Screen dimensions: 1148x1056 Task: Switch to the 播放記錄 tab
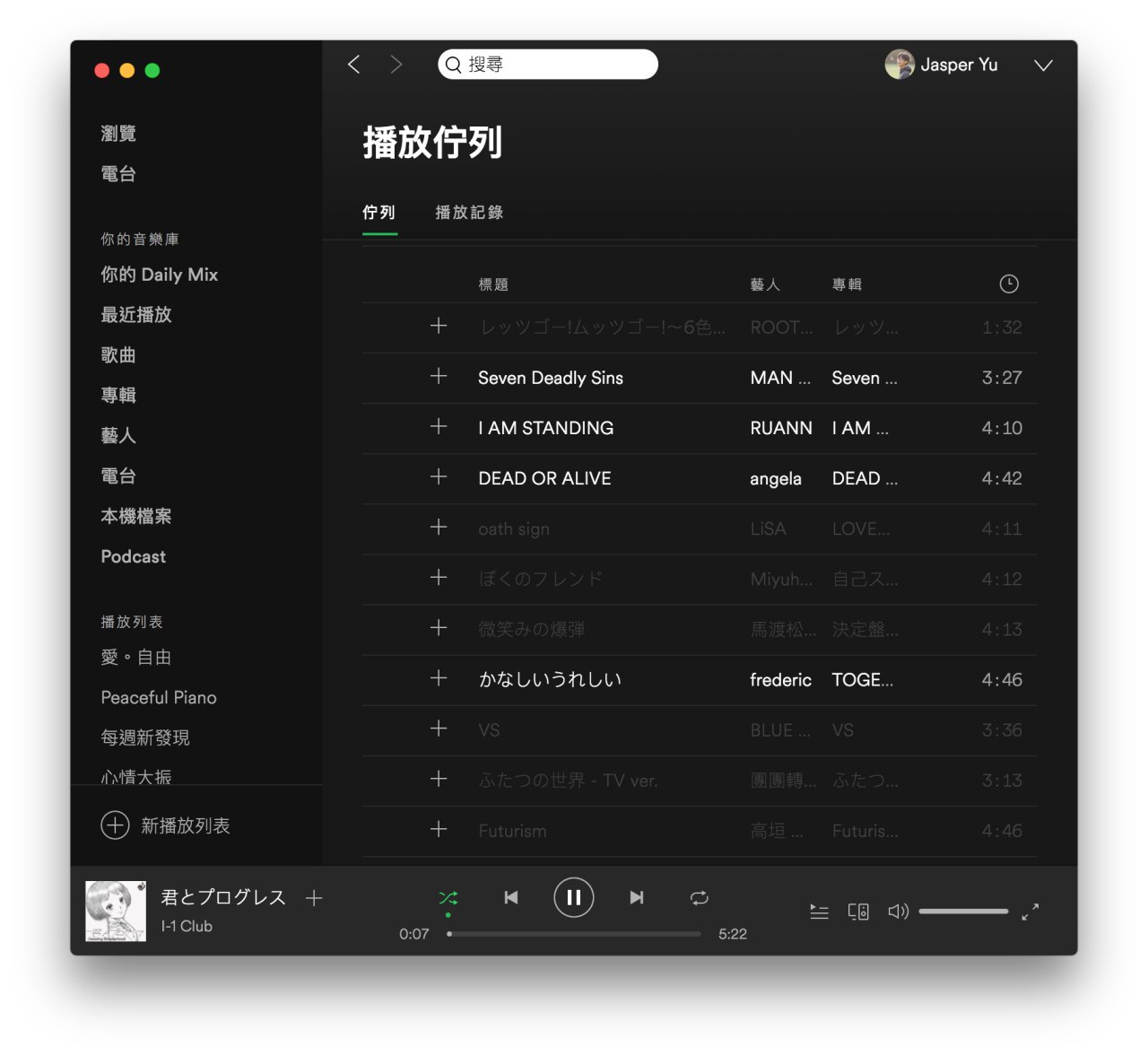[469, 213]
